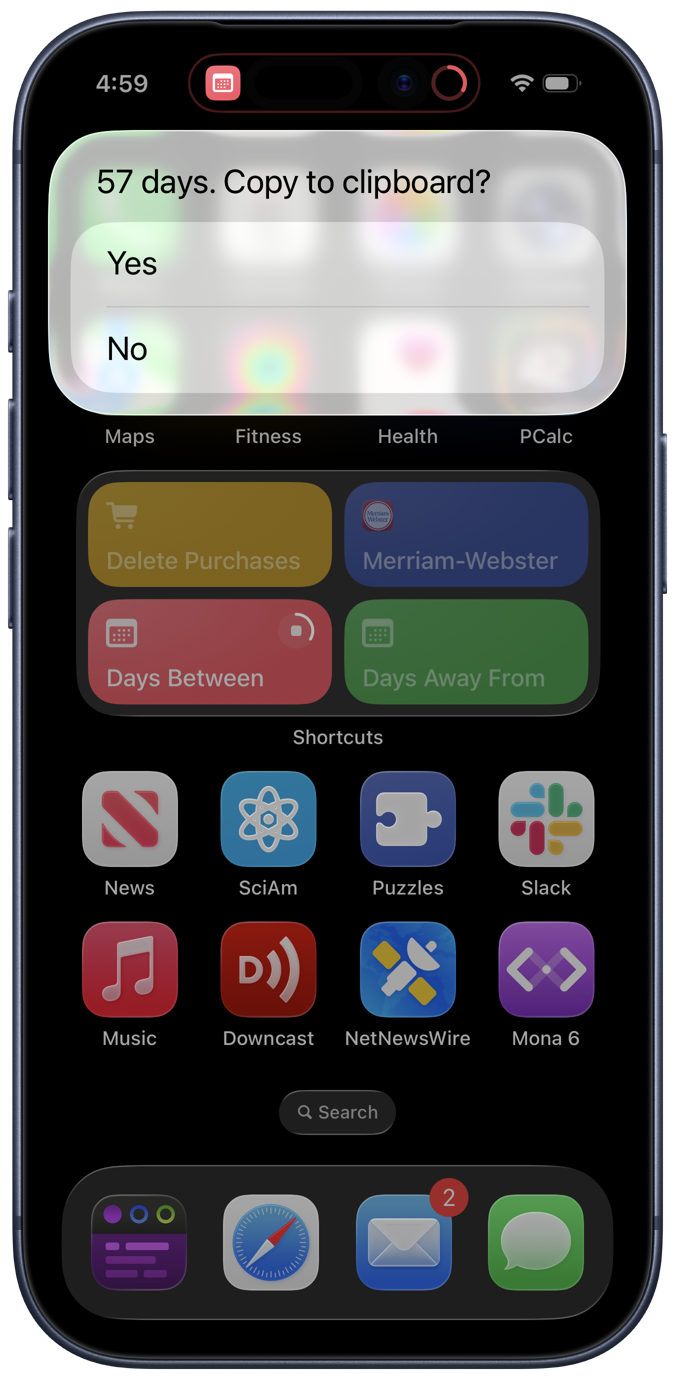Image resolution: width=675 pixels, height=1380 pixels.
Task: Open Slack
Action: tap(546, 819)
